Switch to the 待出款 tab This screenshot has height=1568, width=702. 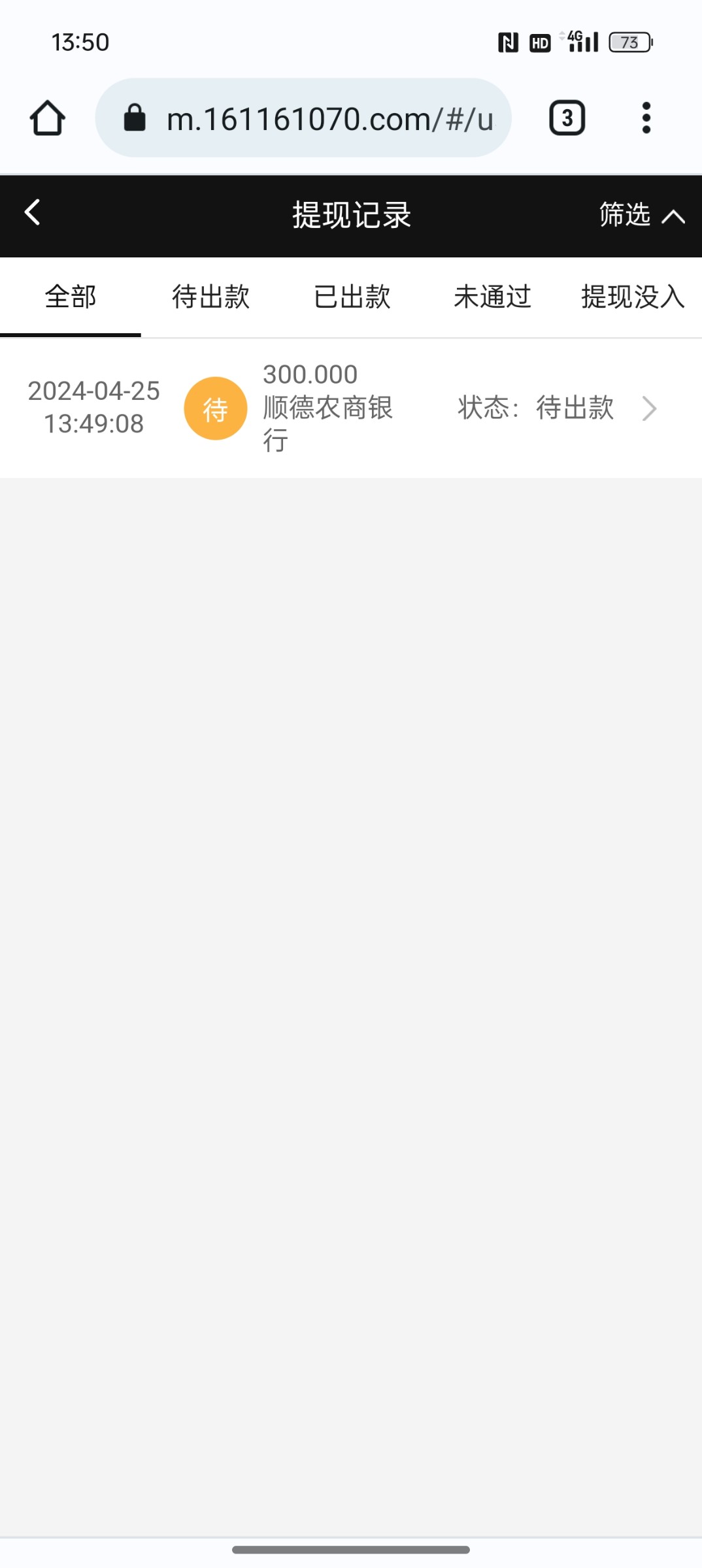pos(210,297)
